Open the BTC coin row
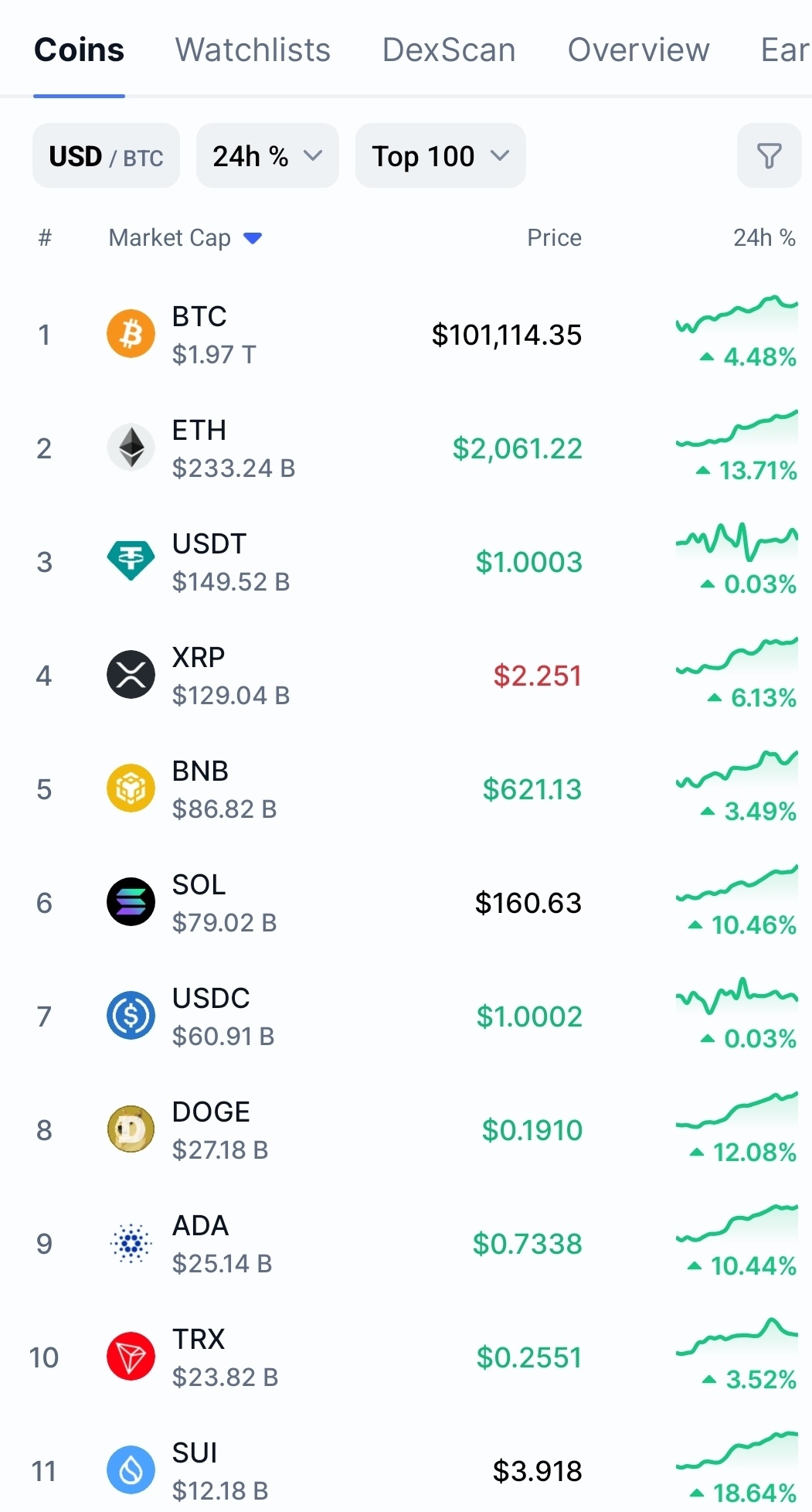812x1512 pixels. [406, 335]
